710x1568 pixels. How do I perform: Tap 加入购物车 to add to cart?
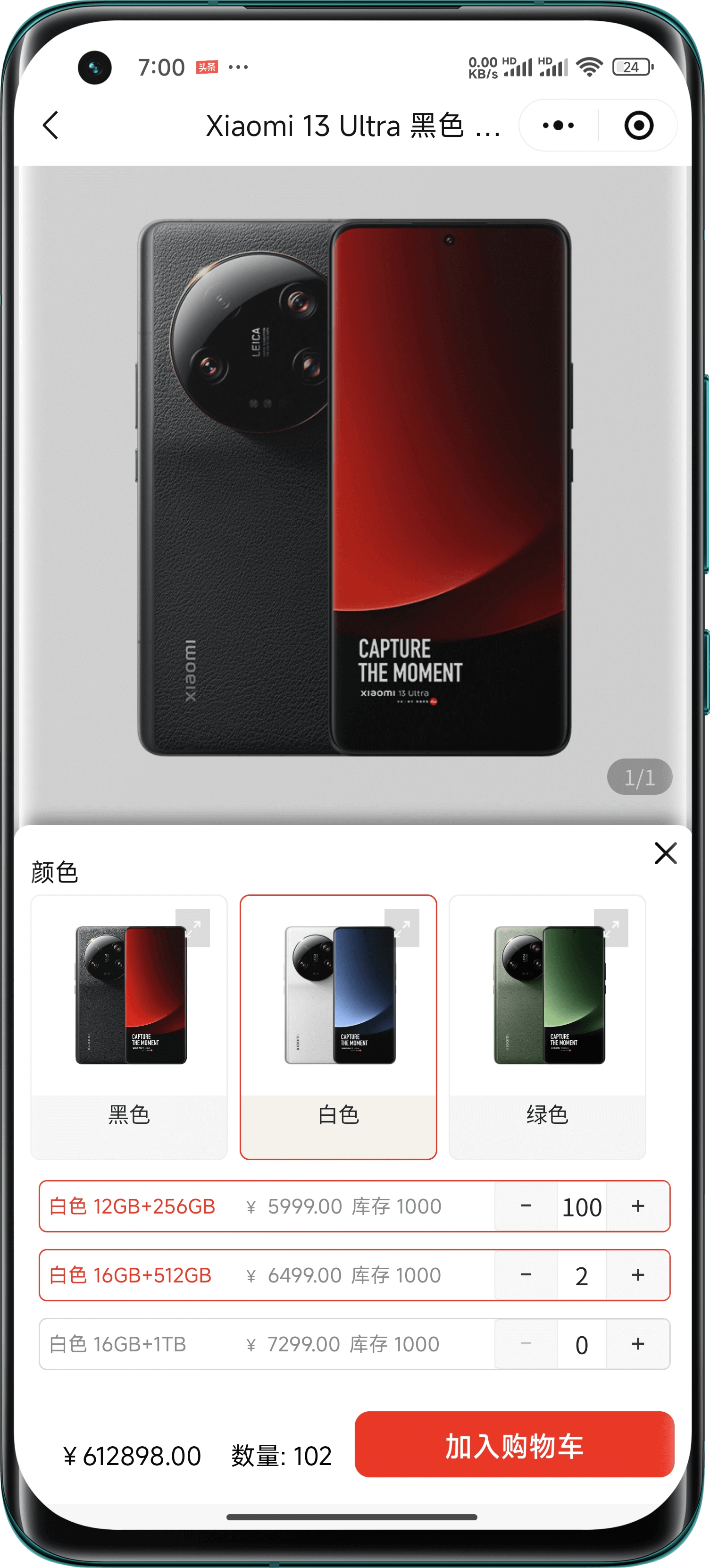[514, 1444]
